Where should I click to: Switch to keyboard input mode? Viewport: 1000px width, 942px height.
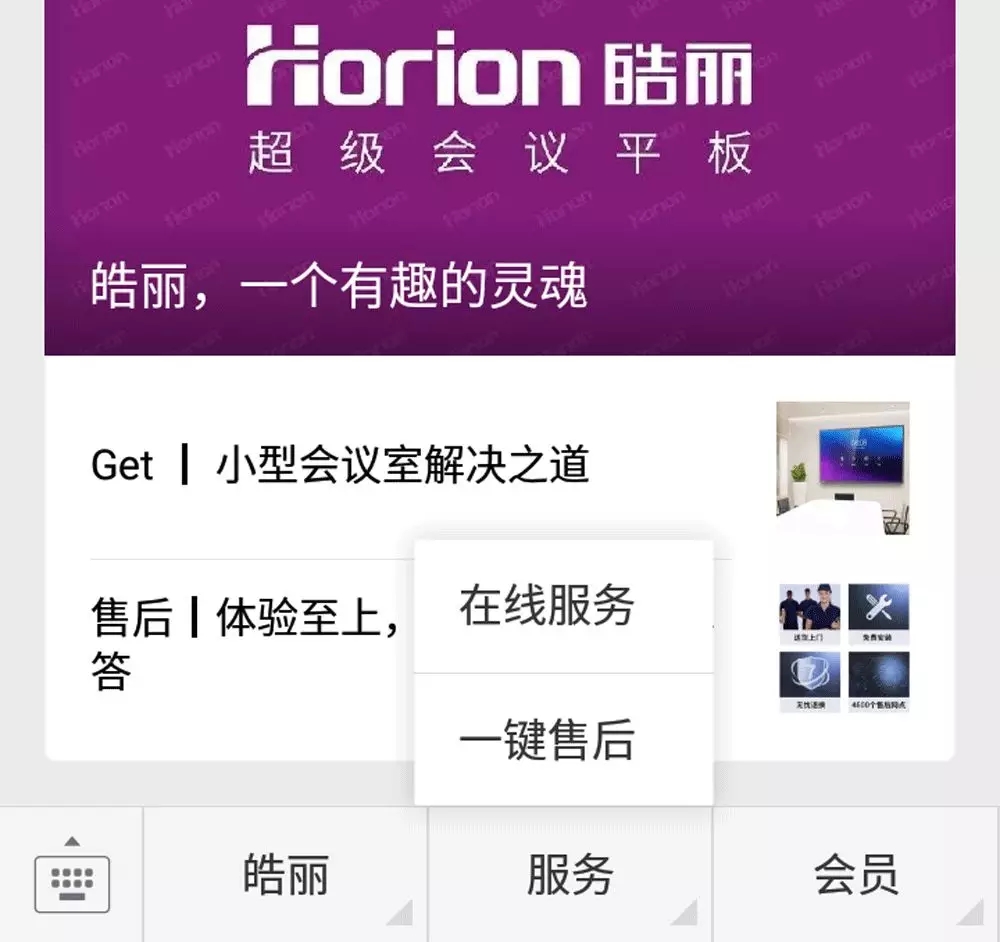(71, 877)
